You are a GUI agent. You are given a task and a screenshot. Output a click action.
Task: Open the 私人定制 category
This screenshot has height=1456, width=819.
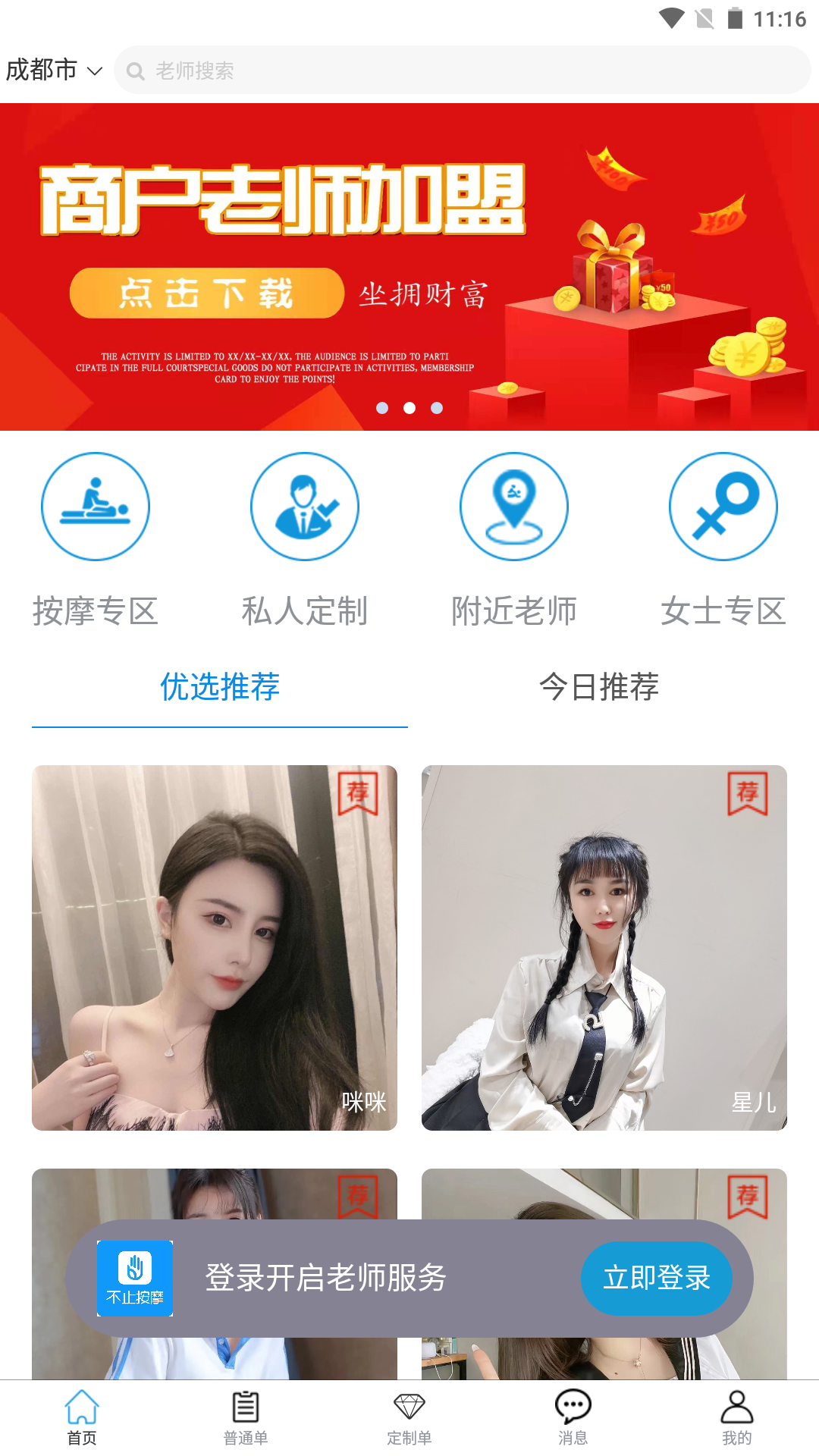(x=305, y=540)
